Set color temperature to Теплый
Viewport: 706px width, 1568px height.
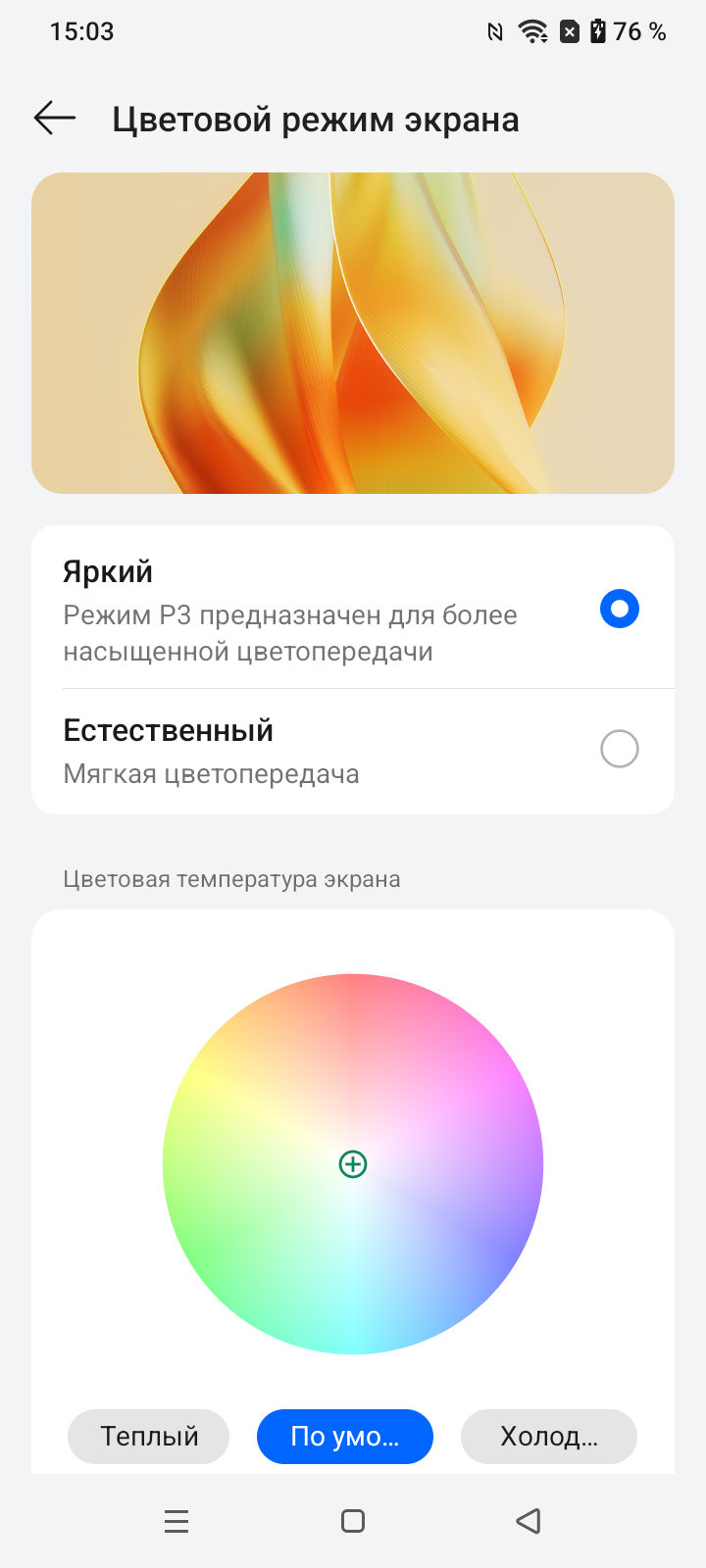(x=149, y=1436)
